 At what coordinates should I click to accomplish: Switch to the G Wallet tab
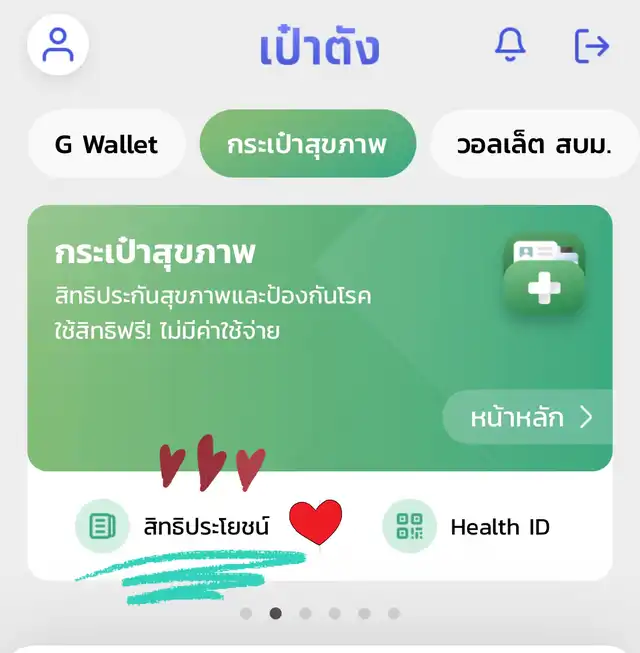[x=106, y=144]
